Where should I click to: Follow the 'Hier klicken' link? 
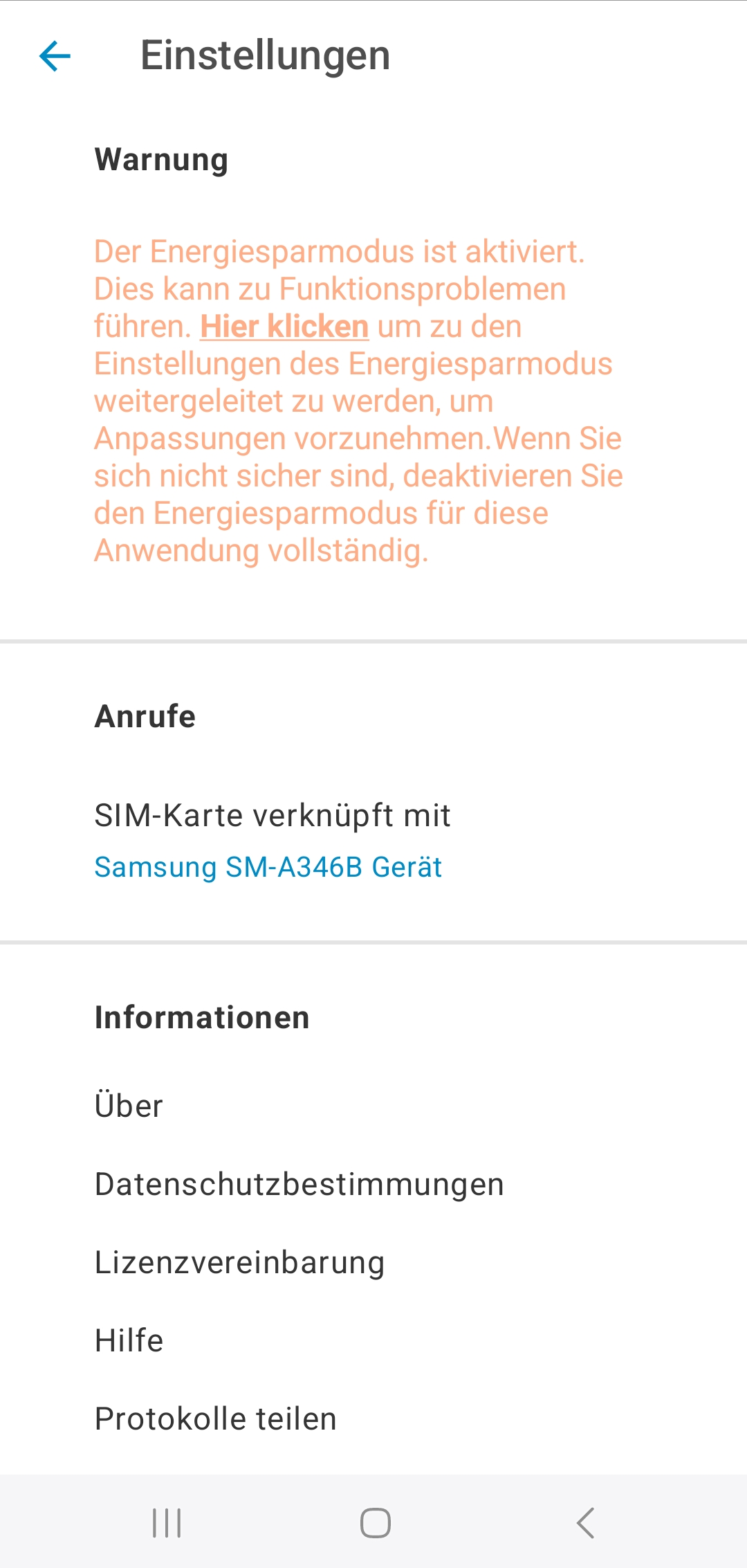pyautogui.click(x=284, y=327)
